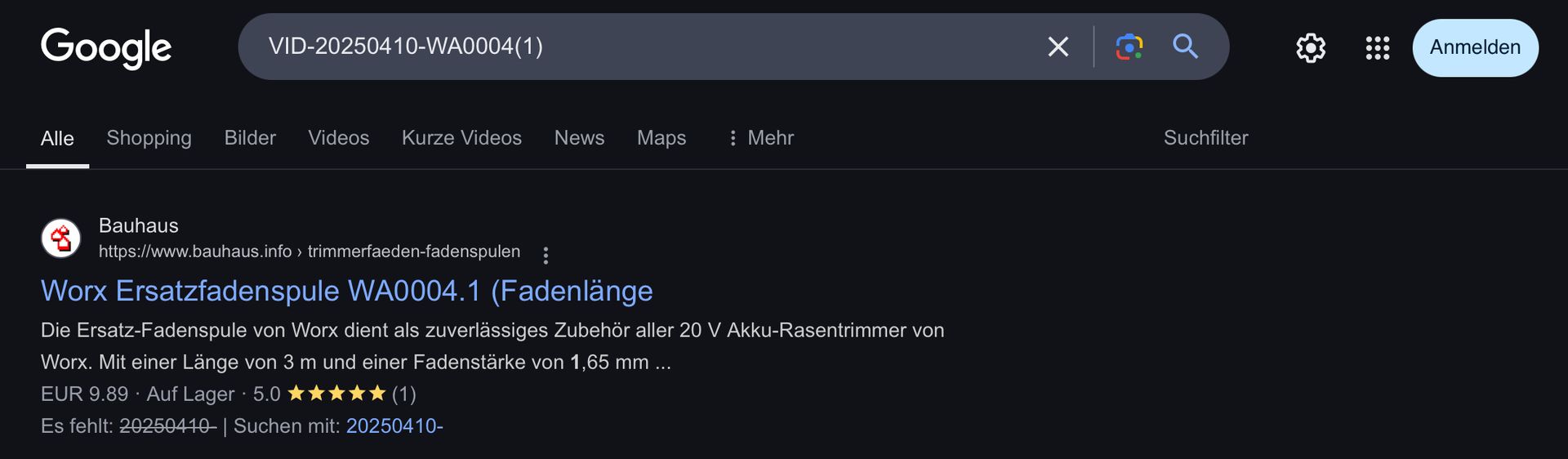1568x459 pixels.
Task: Open Google Lens image search
Action: [1129, 47]
